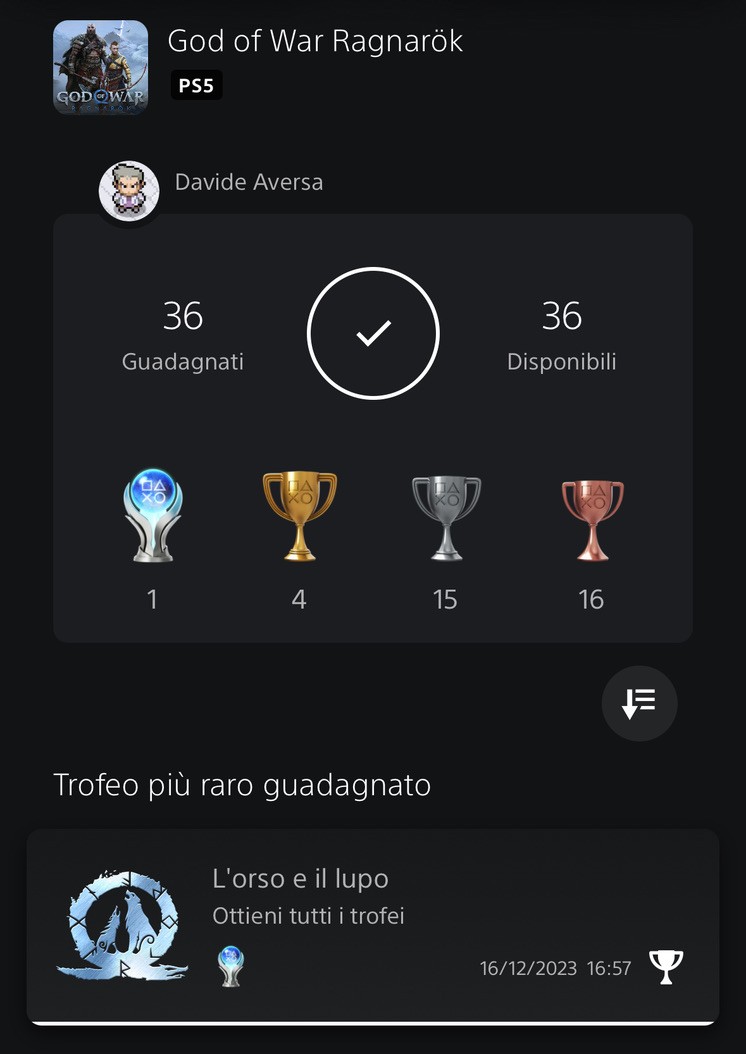
Task: Click the 'Ottieni tutti i trofei' description
Action: [x=308, y=915]
